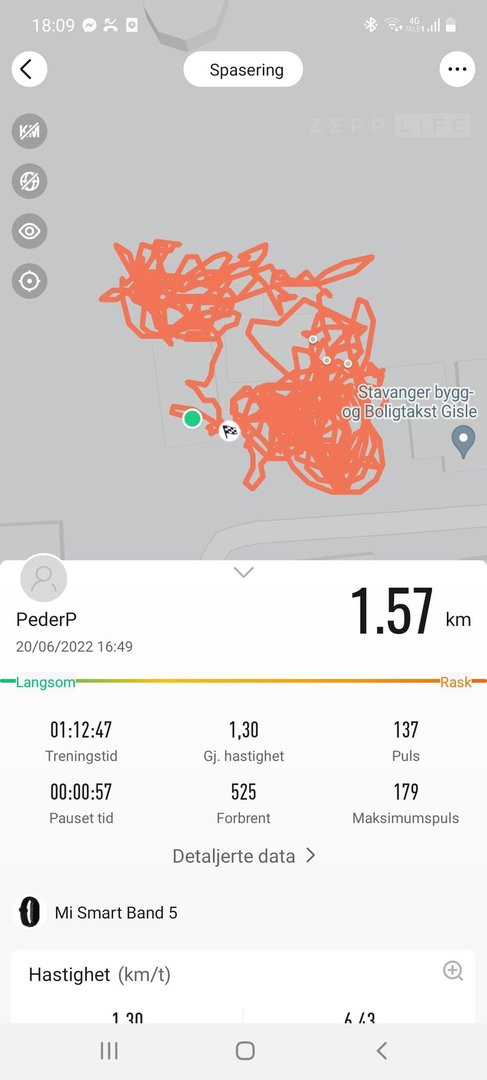Viewport: 487px width, 1080px height.
Task: Tap the eye icon to hide route
Action: click(x=29, y=231)
